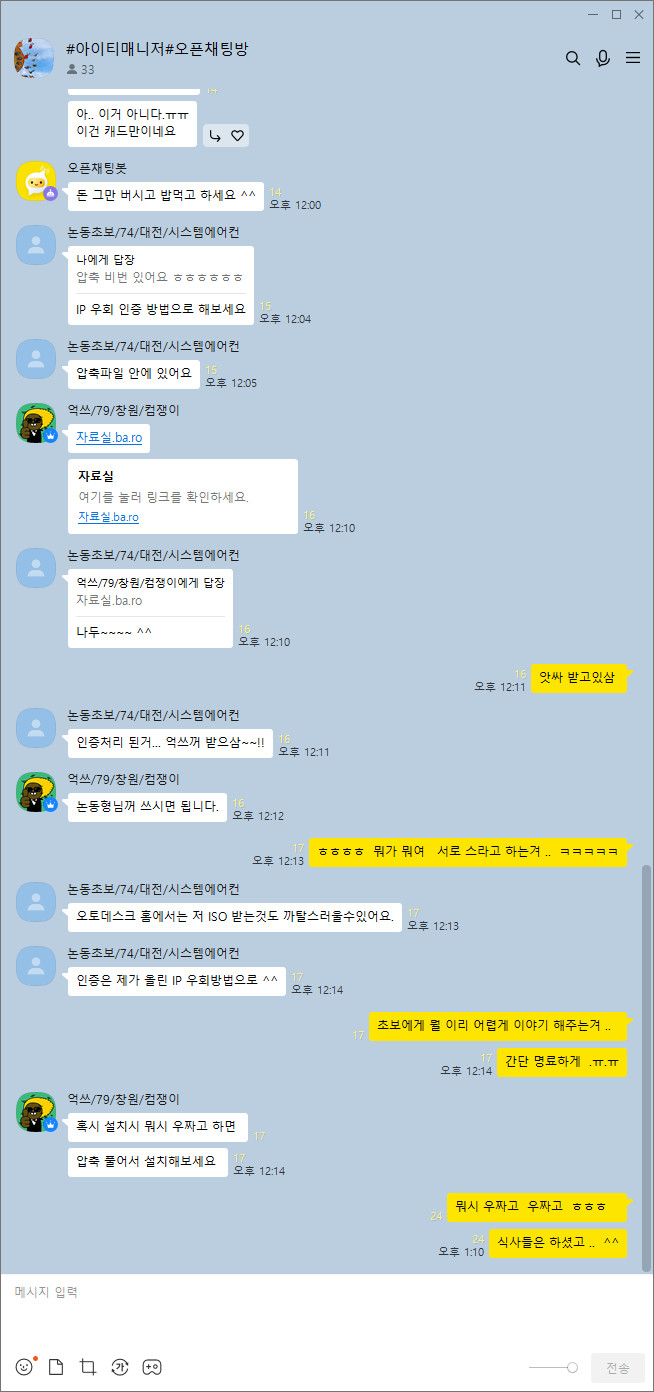Open the chat room hamburger menu
The width and height of the screenshot is (654, 1392).
click(633, 58)
